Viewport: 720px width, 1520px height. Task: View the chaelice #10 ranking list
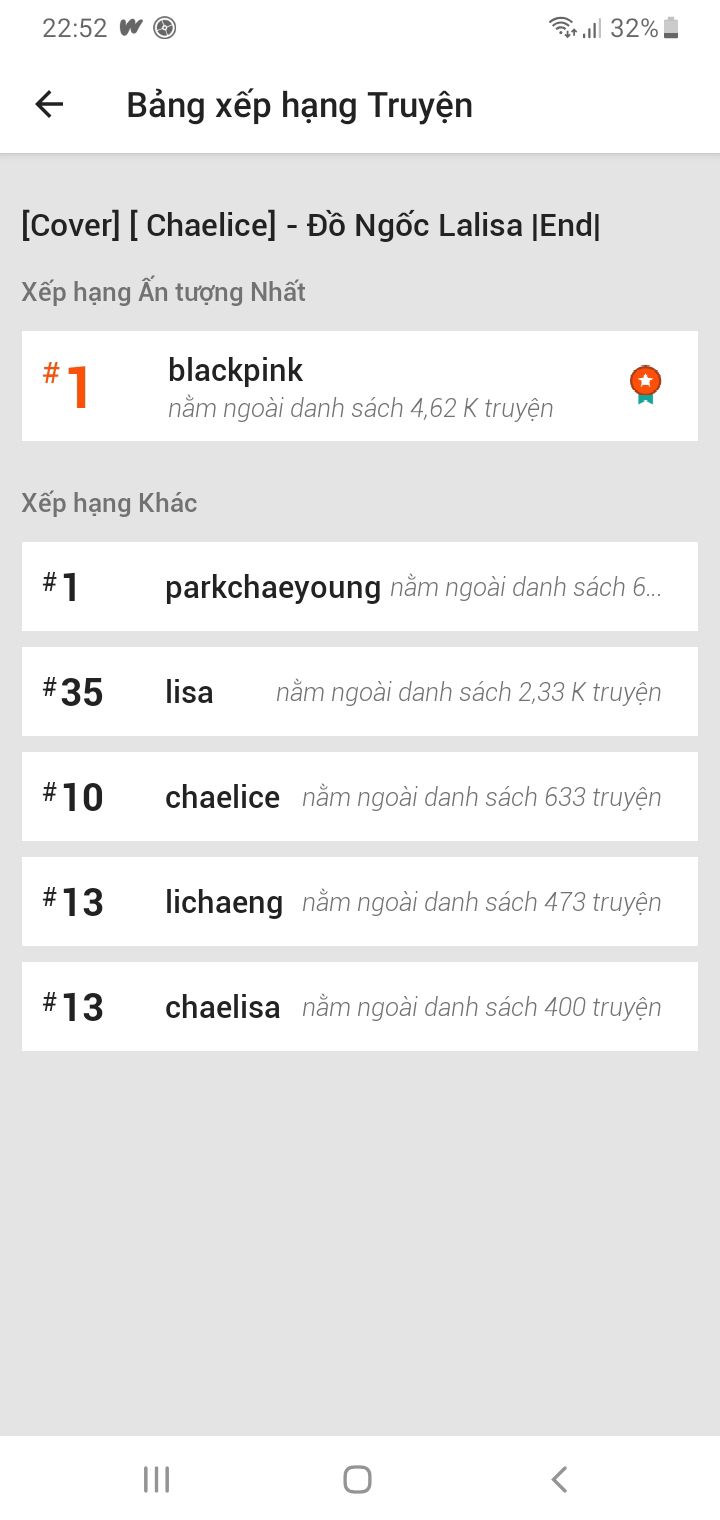coord(360,796)
